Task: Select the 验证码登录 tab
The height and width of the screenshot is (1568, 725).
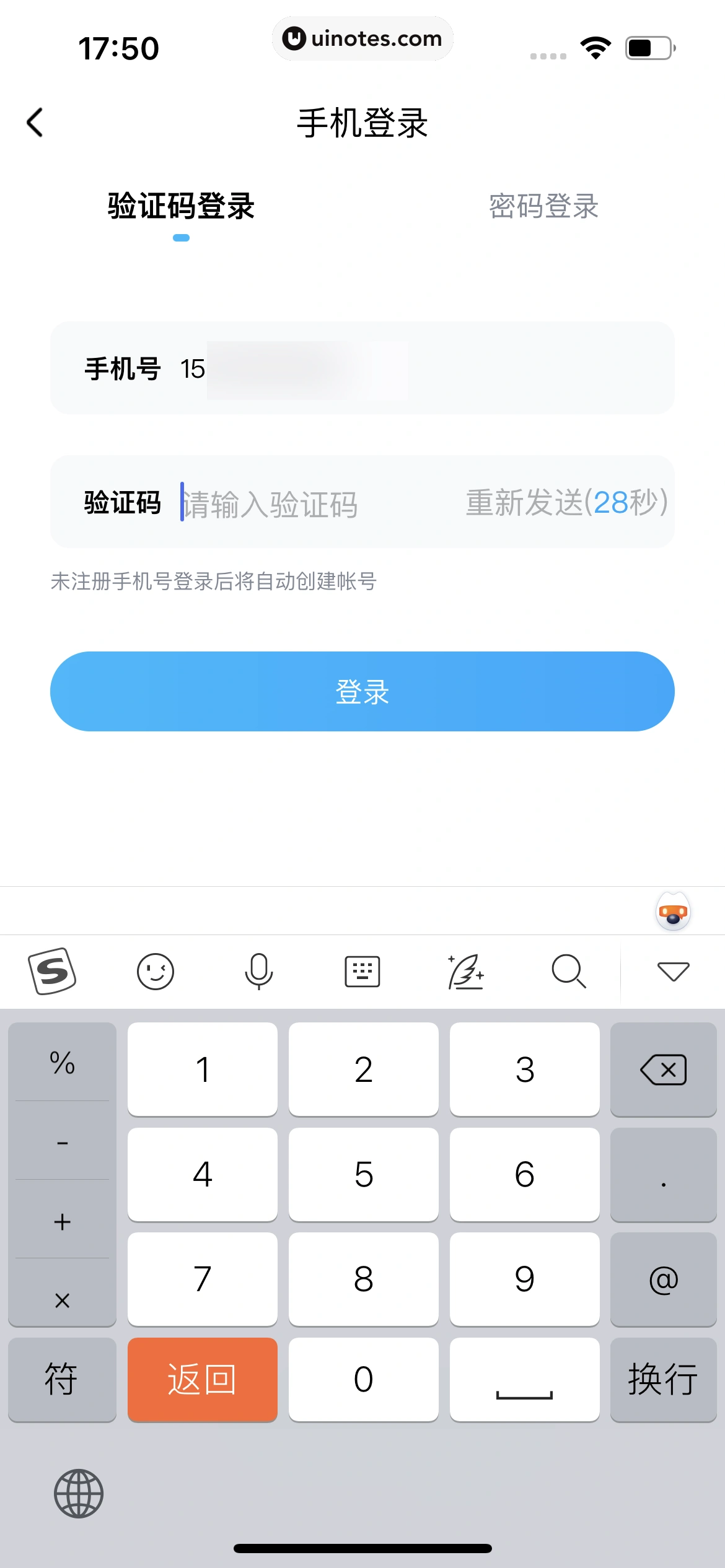Action: [x=181, y=206]
